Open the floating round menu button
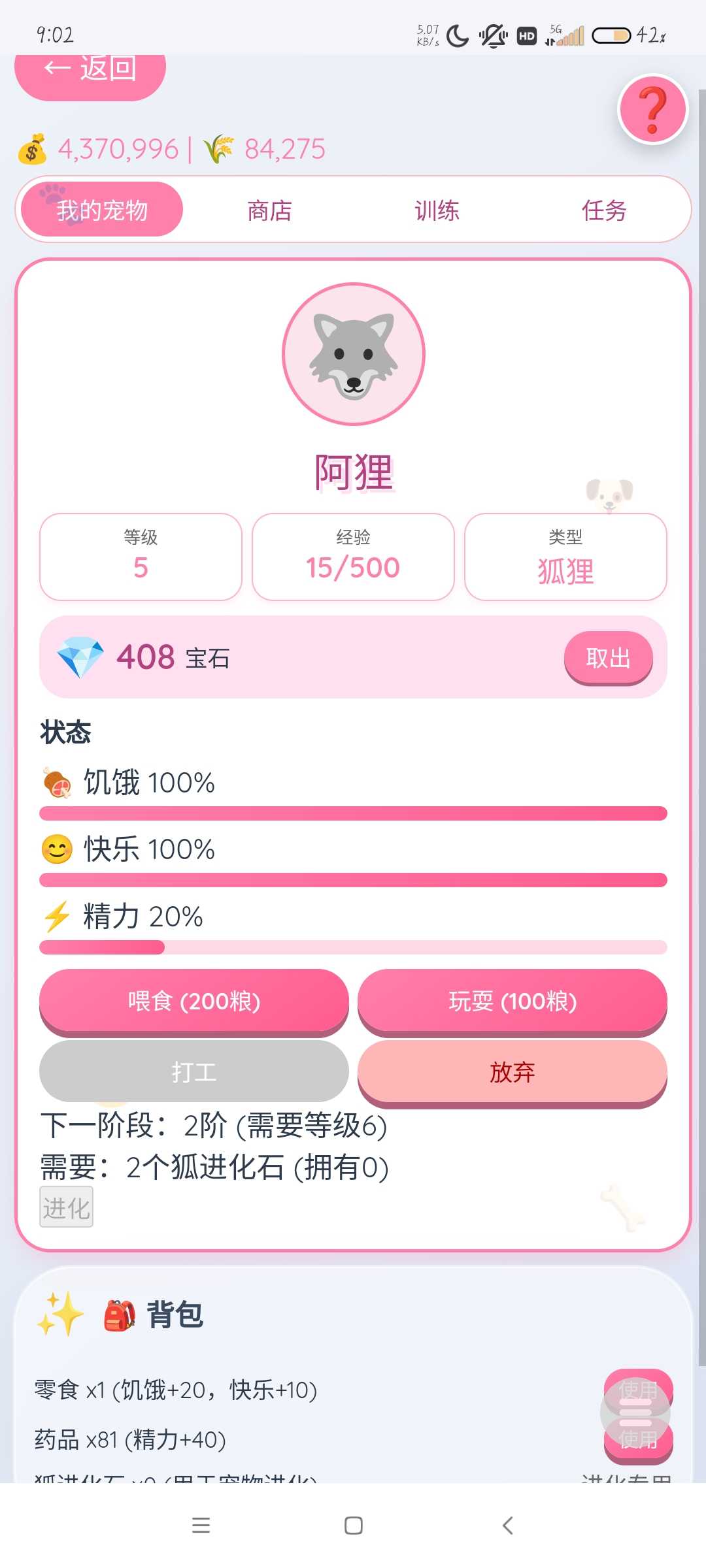Viewport: 706px width, 1568px height. tap(635, 1413)
